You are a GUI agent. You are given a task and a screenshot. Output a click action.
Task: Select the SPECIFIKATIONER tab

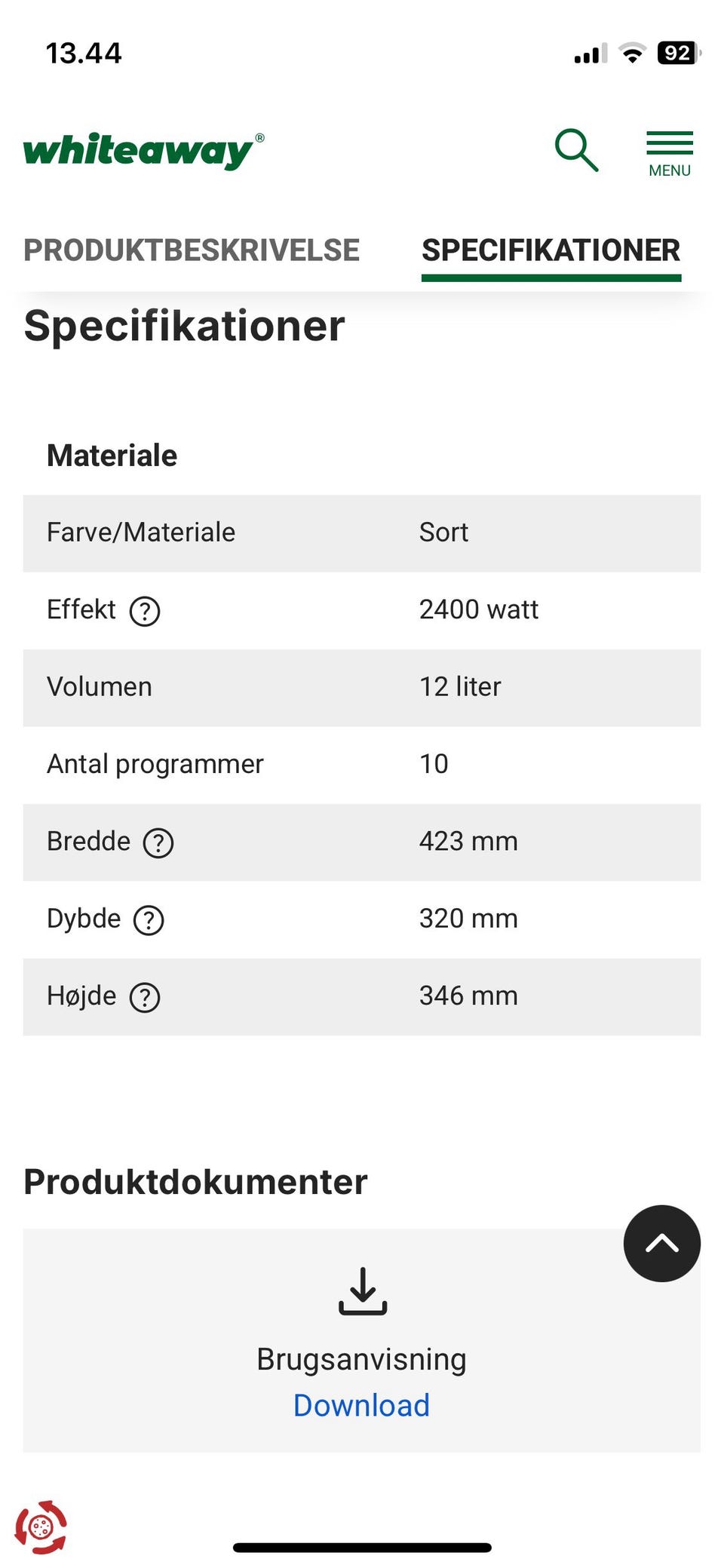pyautogui.click(x=552, y=250)
